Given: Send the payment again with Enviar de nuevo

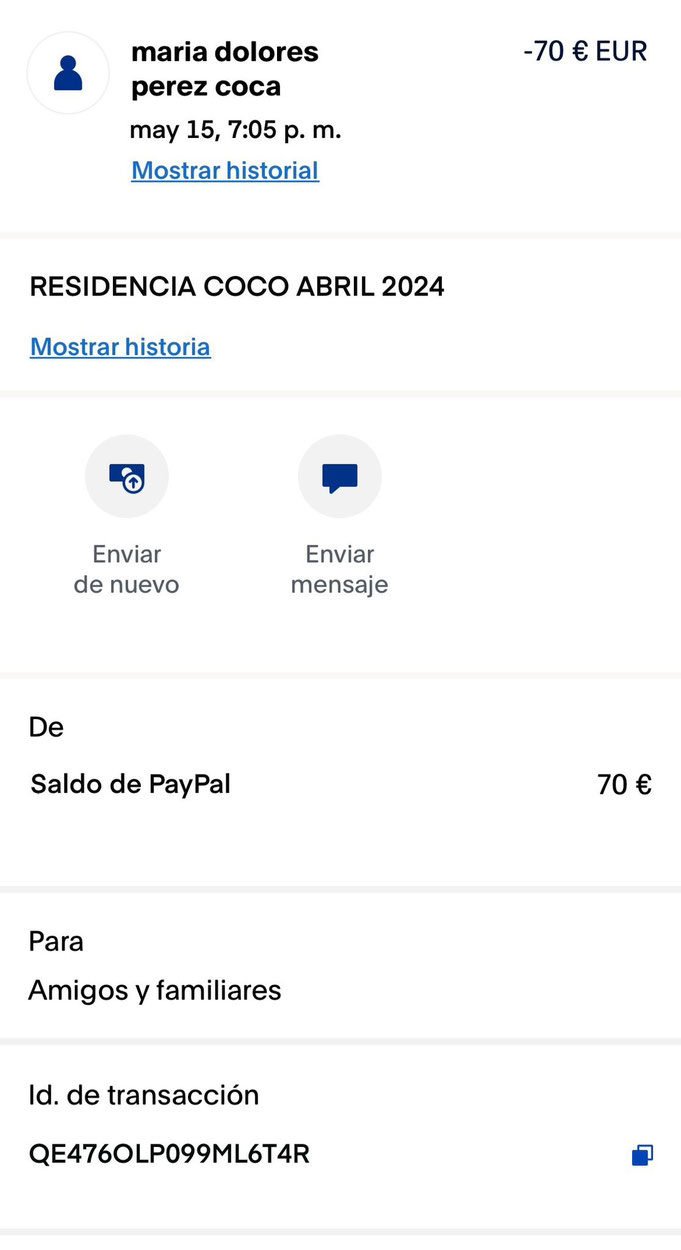Looking at the screenshot, I should [x=127, y=477].
